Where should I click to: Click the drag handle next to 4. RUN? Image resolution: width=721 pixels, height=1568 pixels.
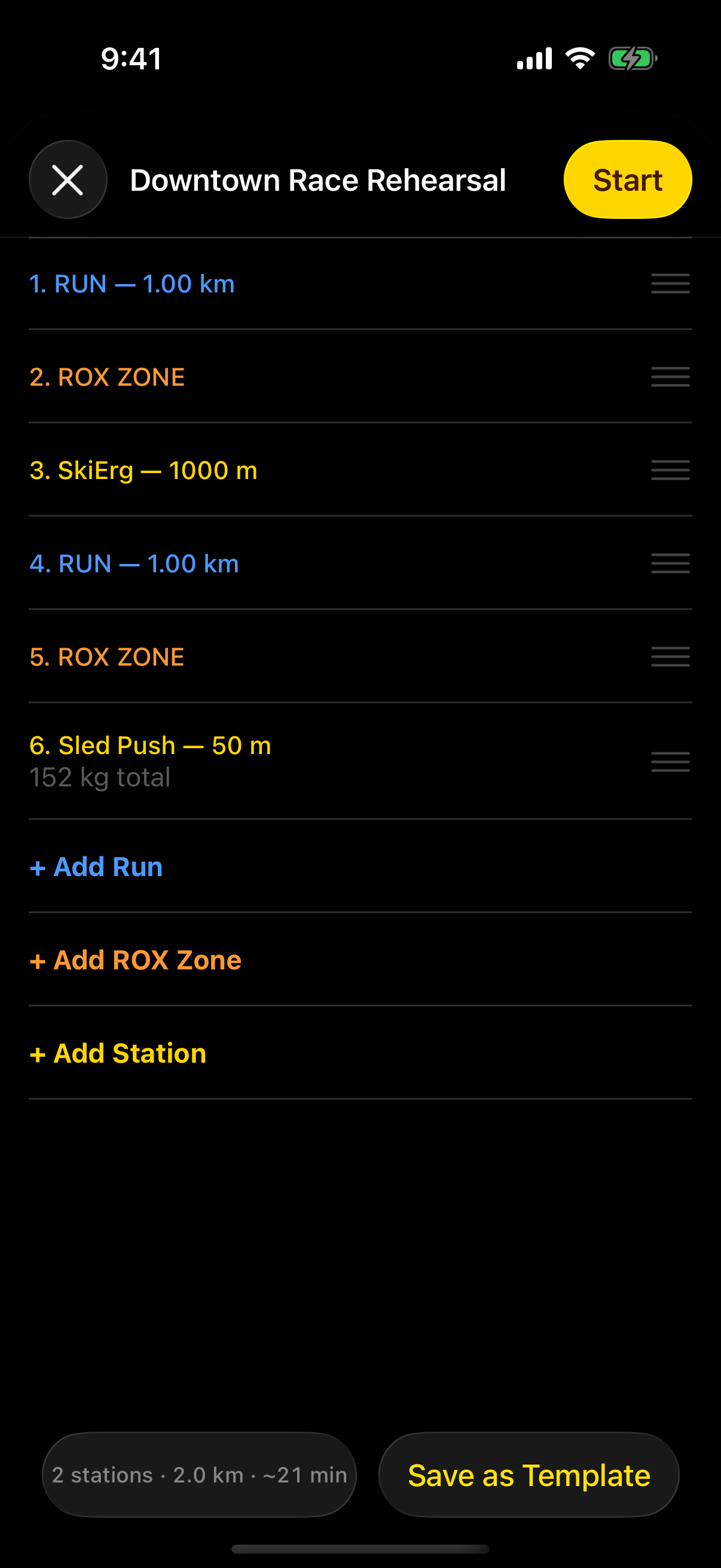pos(669,564)
